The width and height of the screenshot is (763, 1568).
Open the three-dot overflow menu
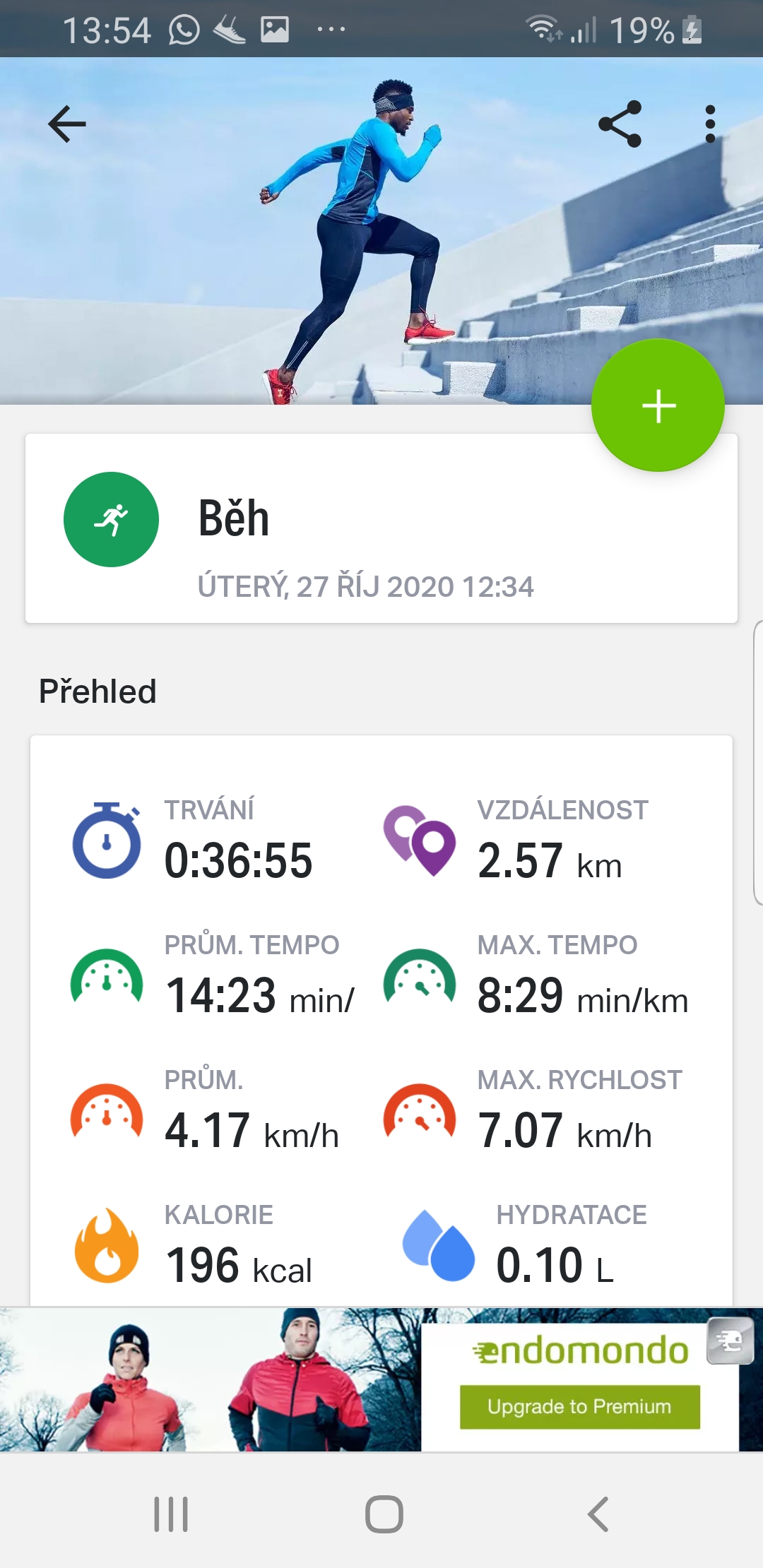coord(710,124)
